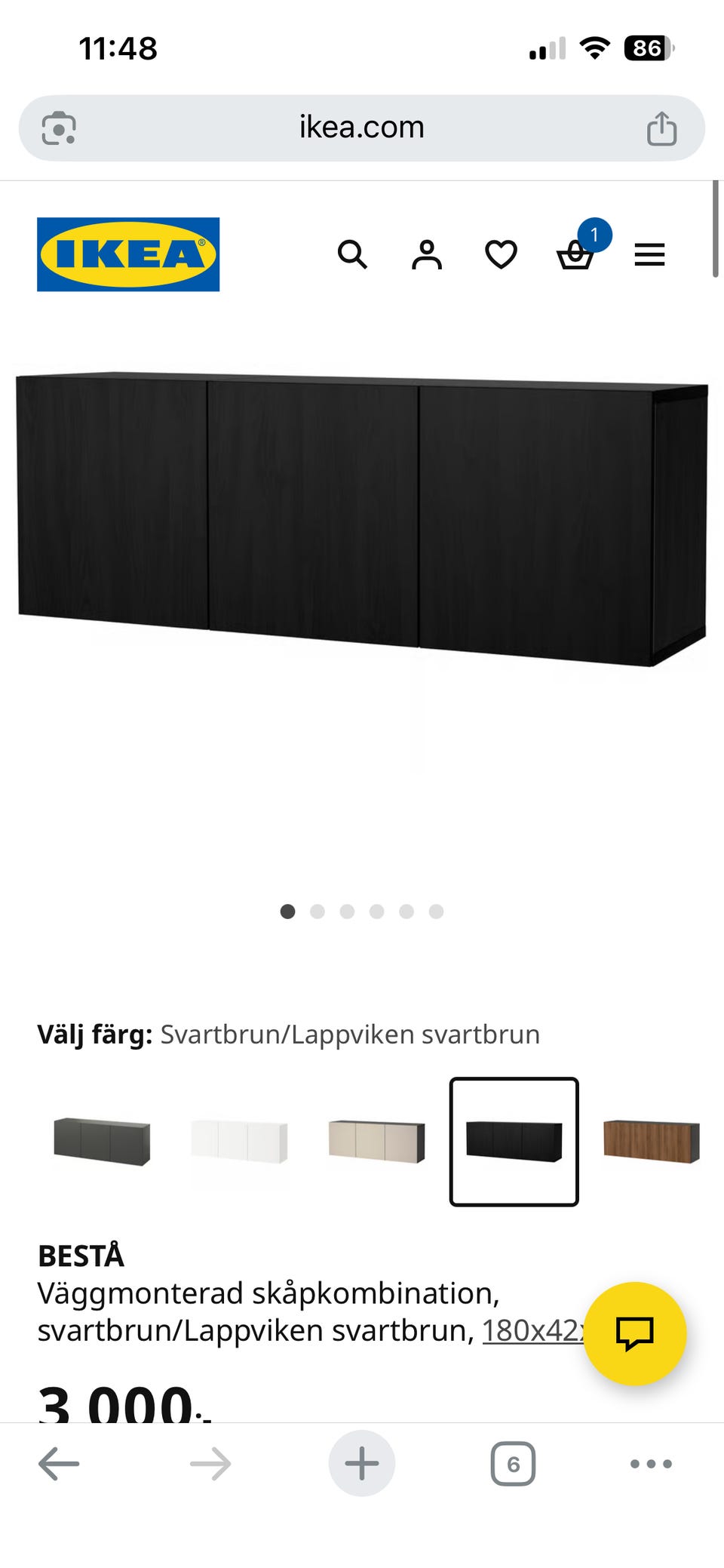Viewport: 724px width, 1568px height.
Task: Select the walnut/brown cabinet variant
Action: [650, 1140]
